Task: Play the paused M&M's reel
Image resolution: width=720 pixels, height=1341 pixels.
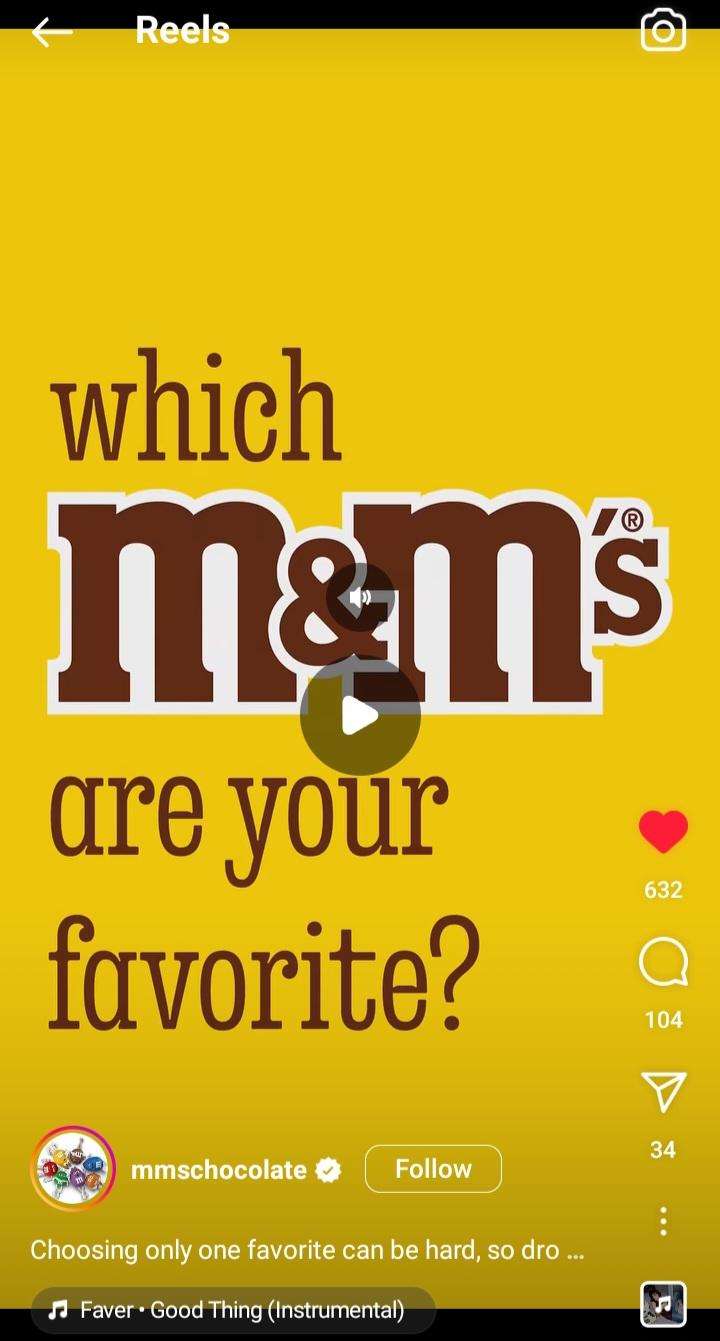Action: [x=360, y=715]
